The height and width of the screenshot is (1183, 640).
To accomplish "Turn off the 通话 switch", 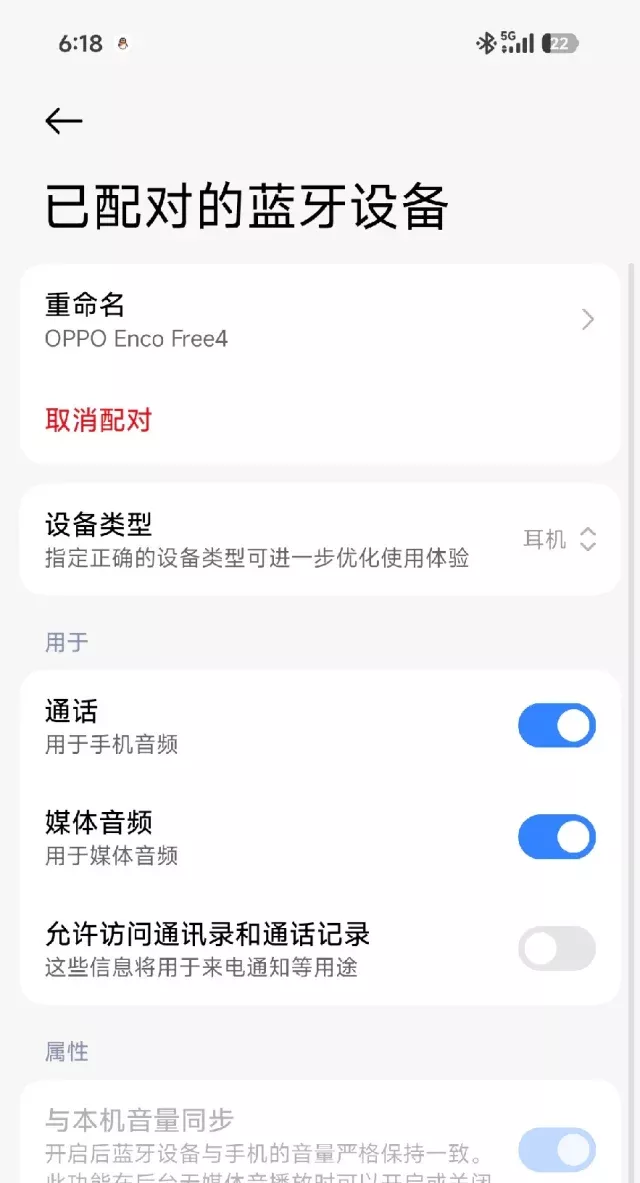I will click(556, 726).
